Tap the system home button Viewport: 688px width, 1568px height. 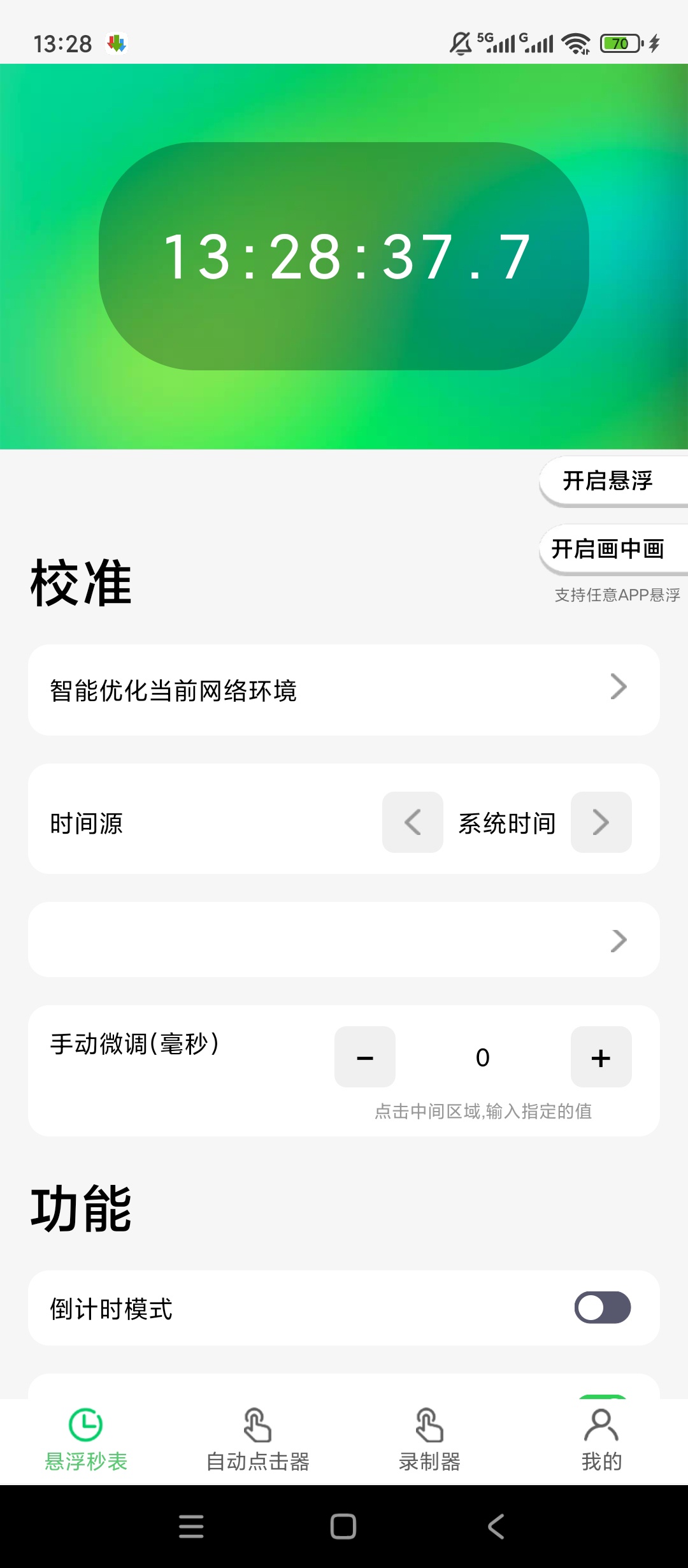point(343,1527)
